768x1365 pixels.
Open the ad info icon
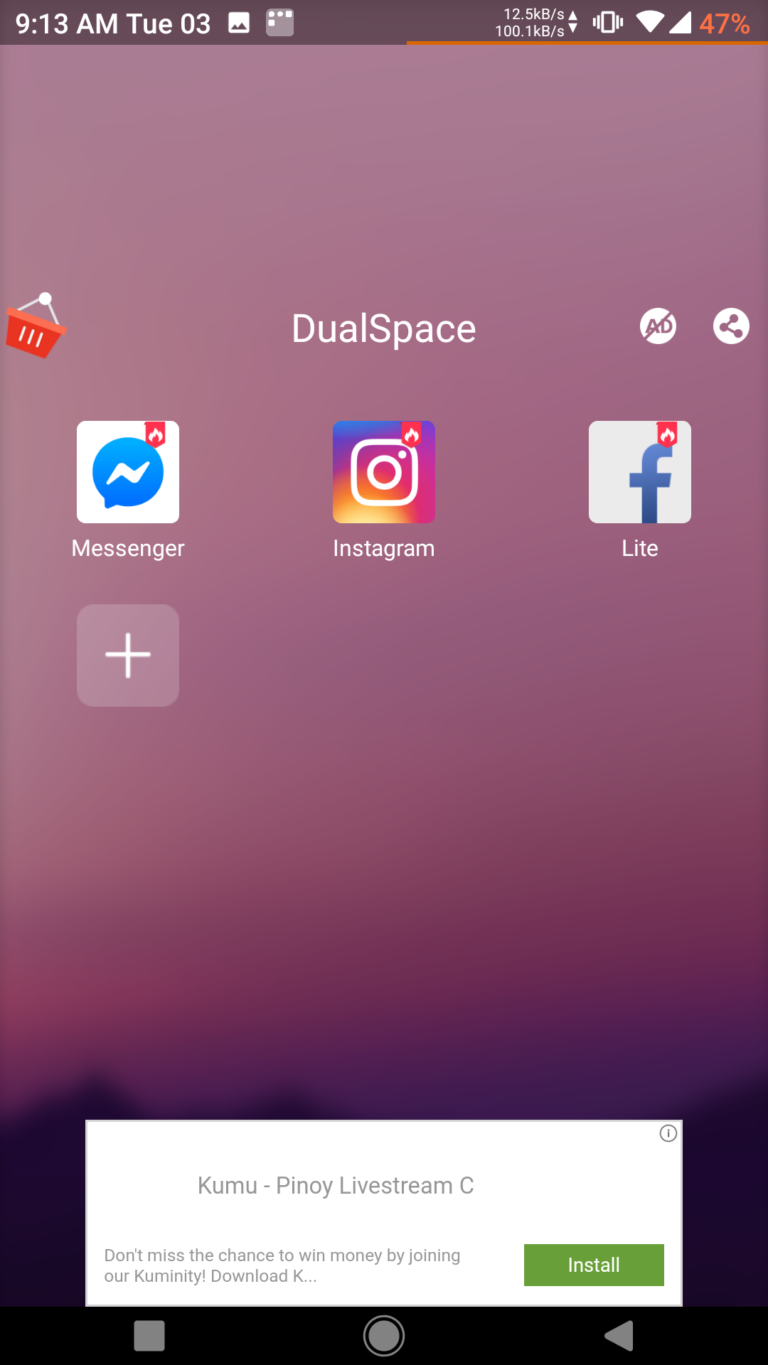tap(668, 1133)
